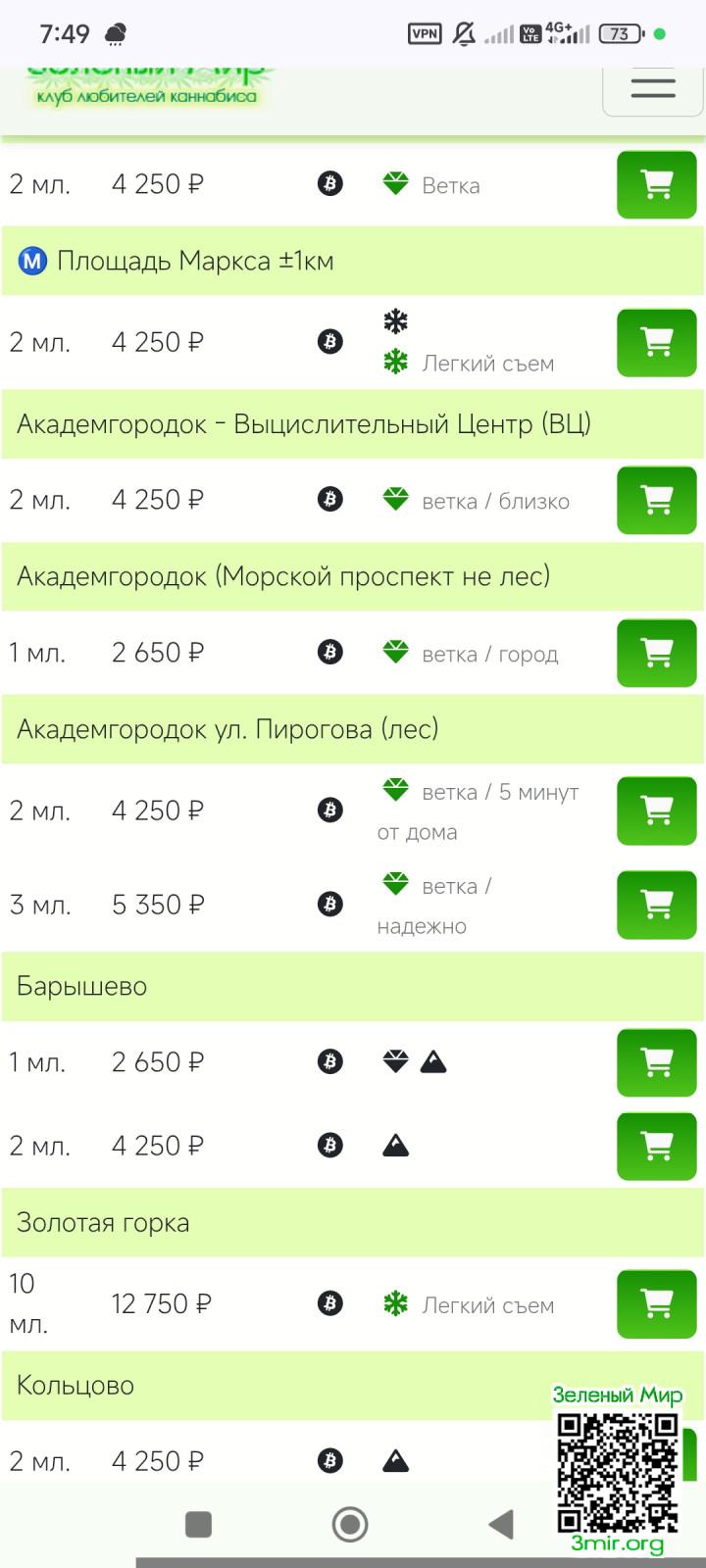Viewport: 706px width, 1568px height.
Task: Go back with the system back button
Action: (501, 1524)
